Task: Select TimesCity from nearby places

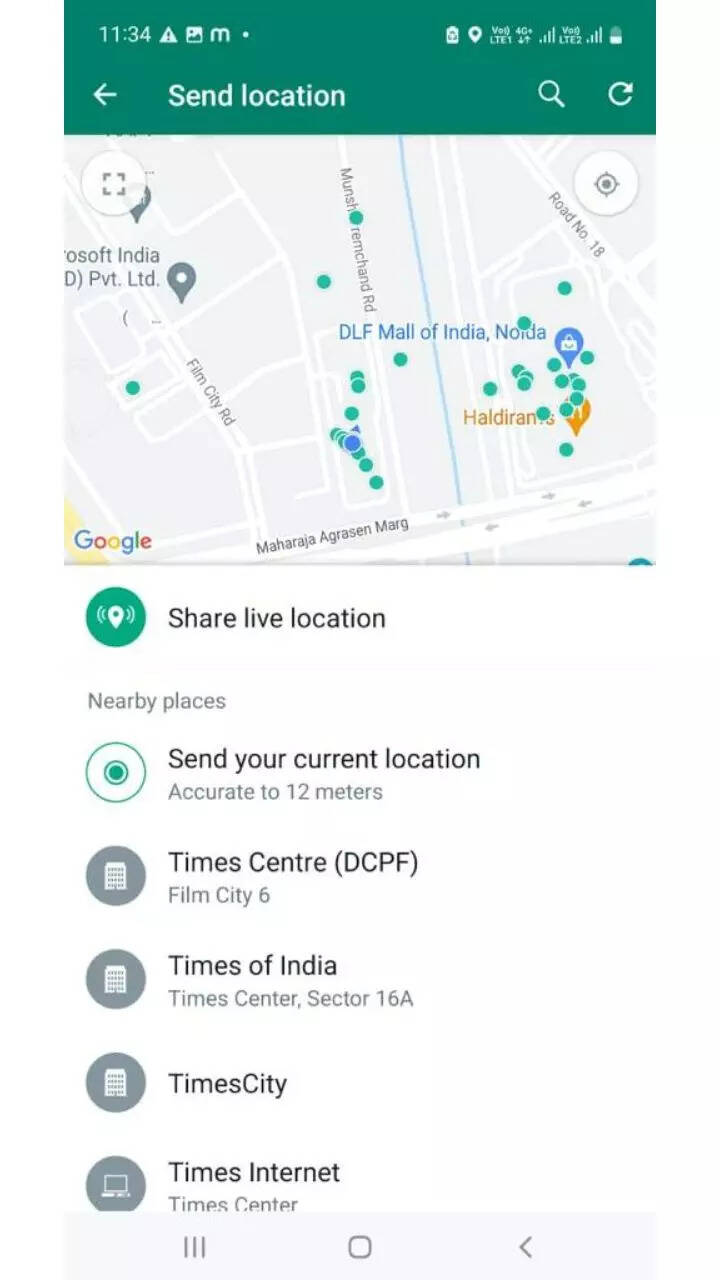Action: [x=227, y=1083]
